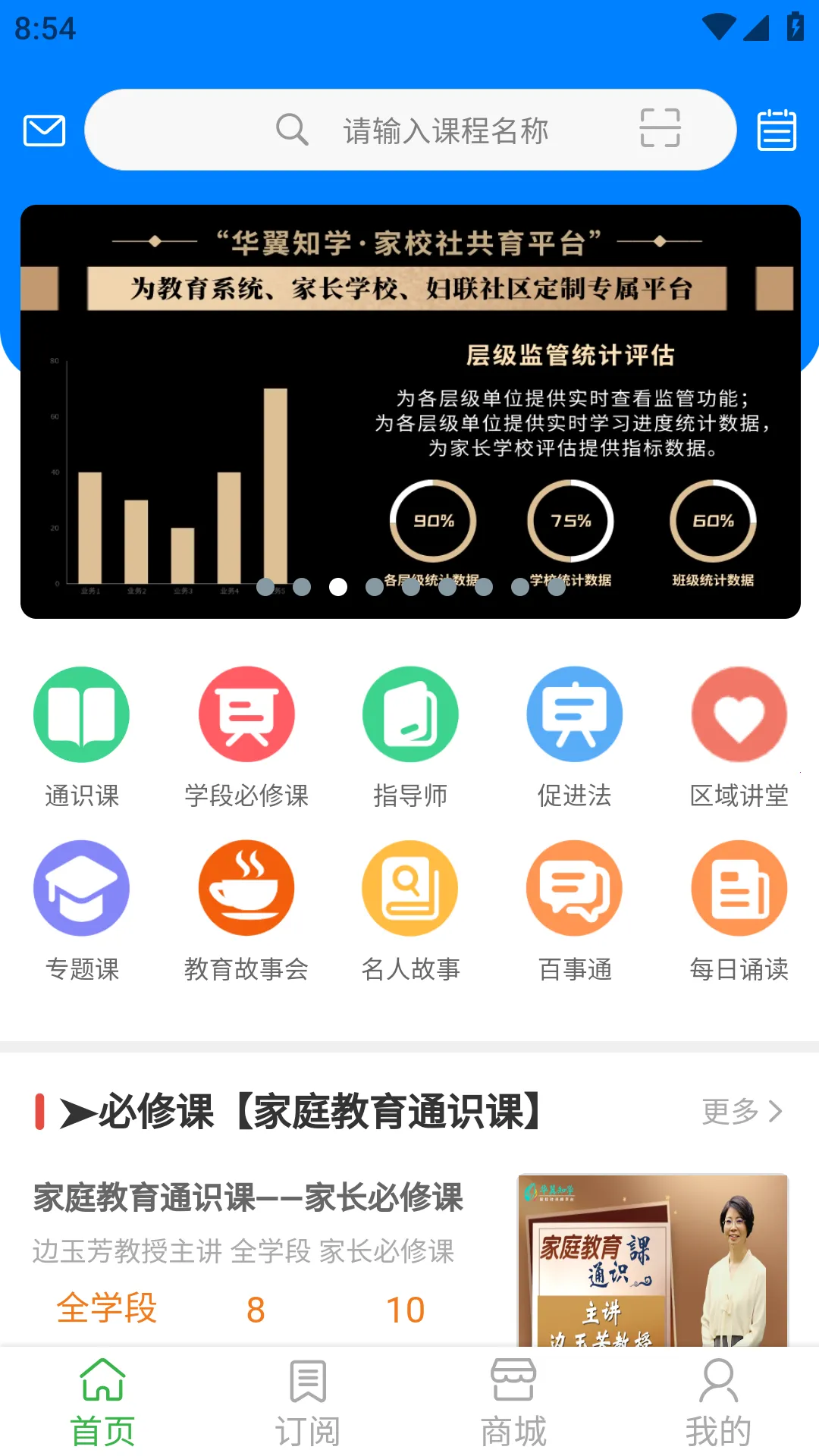Image resolution: width=819 pixels, height=1456 pixels.
Task: View more 必修课 courses via 更多
Action: tap(742, 1112)
